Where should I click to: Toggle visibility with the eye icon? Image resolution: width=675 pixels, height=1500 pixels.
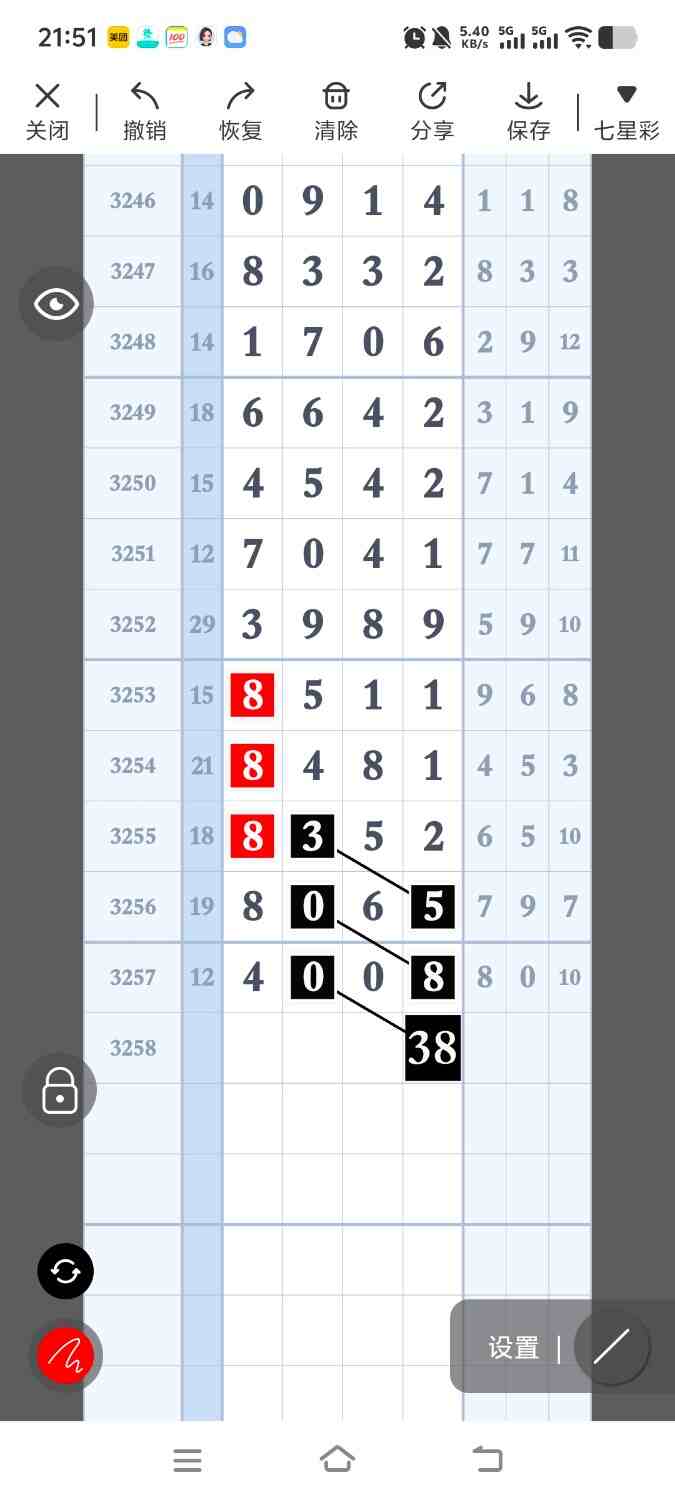(56, 304)
